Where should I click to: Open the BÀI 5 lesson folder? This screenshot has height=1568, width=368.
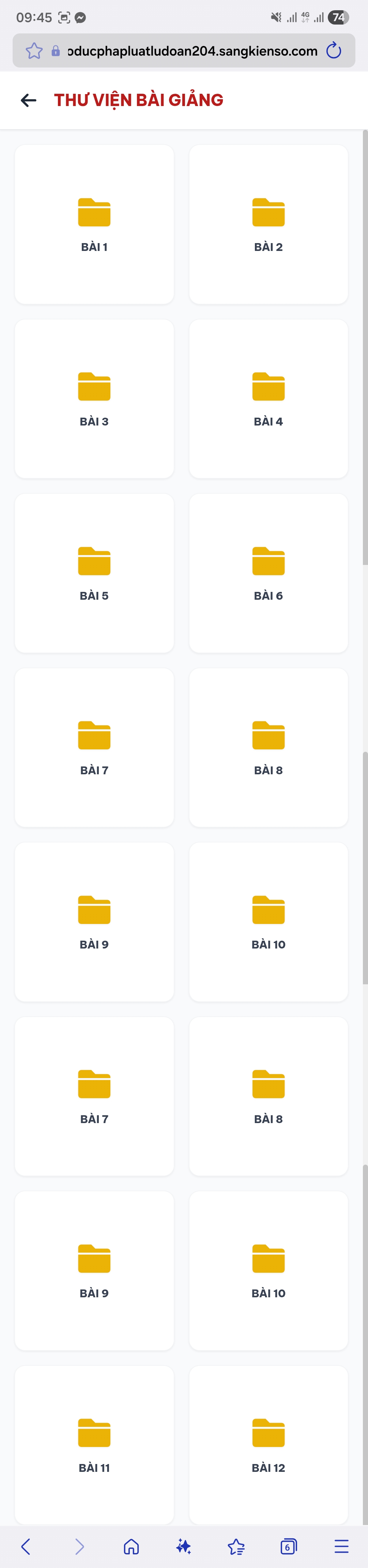[94, 573]
